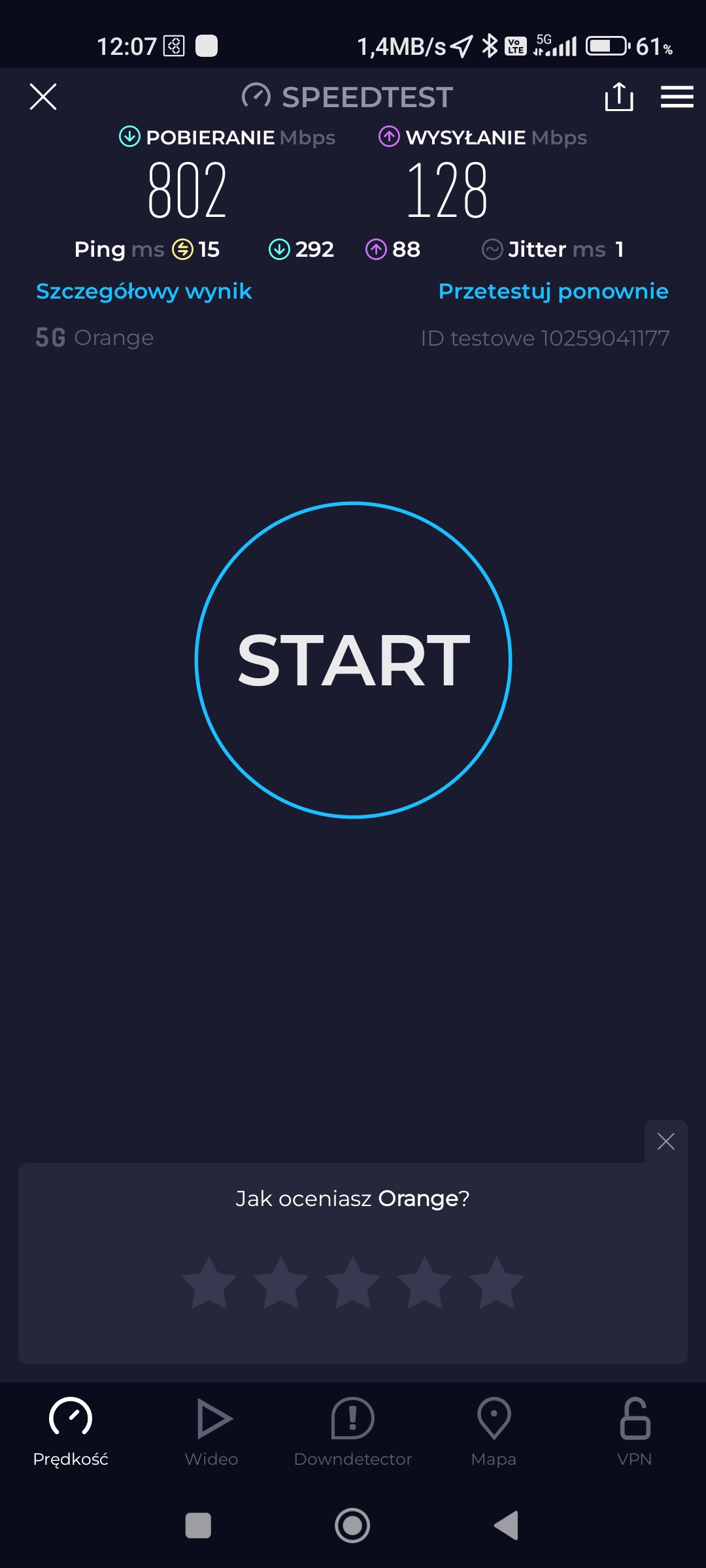706x1568 pixels.
Task: Rate Orange with three stars
Action: 353,1282
